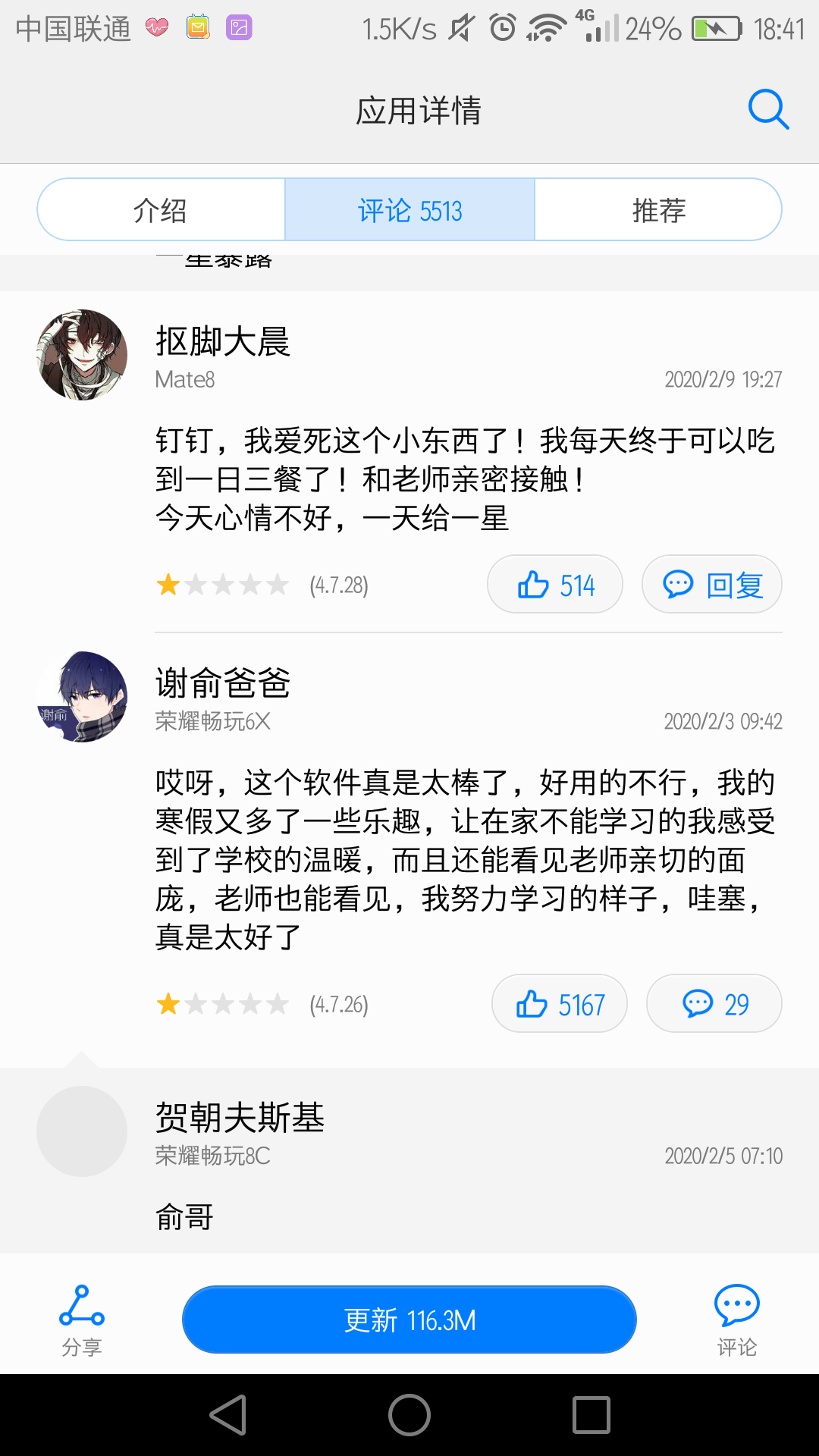Like 谢俞爸爸's review with 5167 likes
819x1456 pixels.
pos(560,1004)
